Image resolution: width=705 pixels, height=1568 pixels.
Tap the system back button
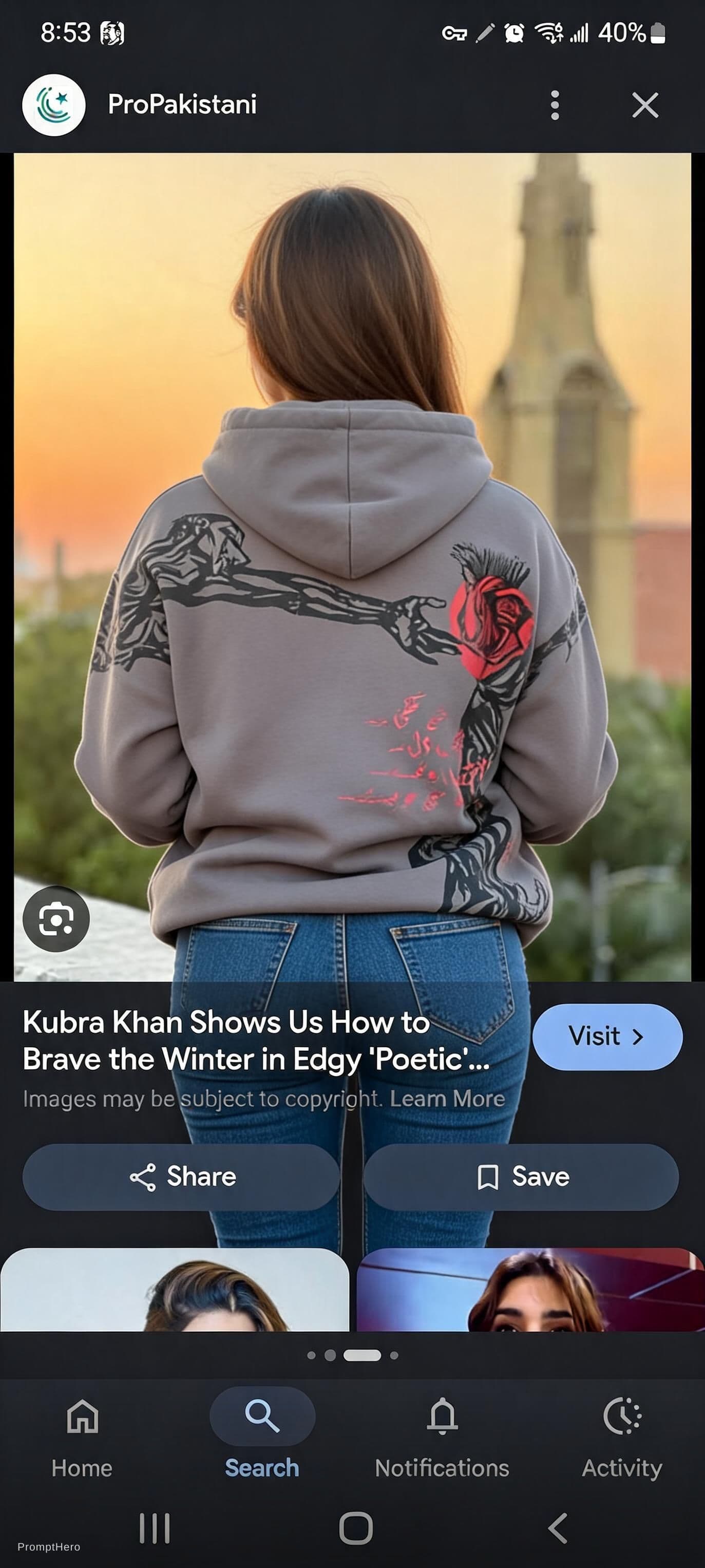click(557, 1528)
